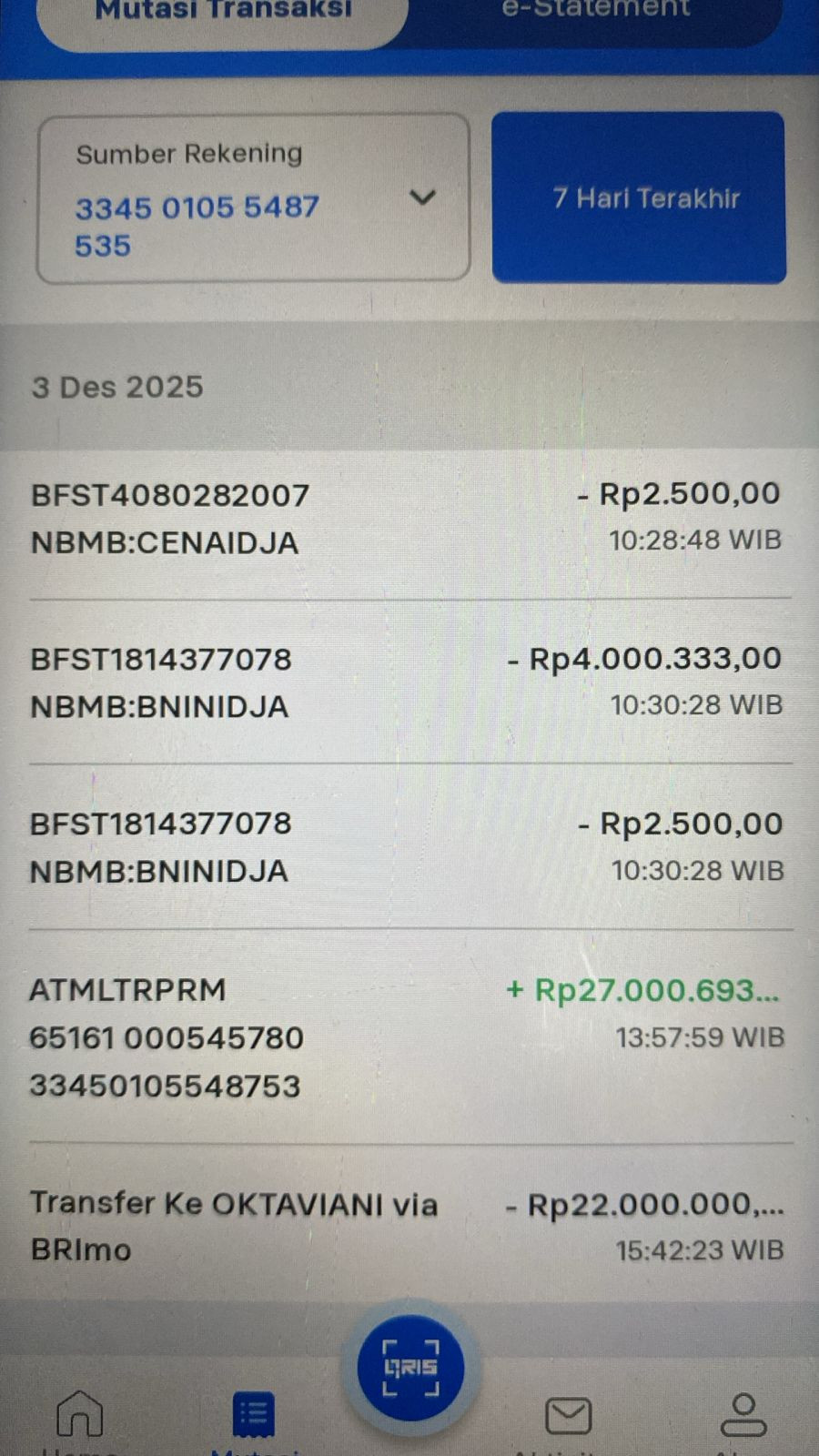Open the Mutasi bottom navigation tab
The image size is (819, 1456).
tap(253, 1417)
